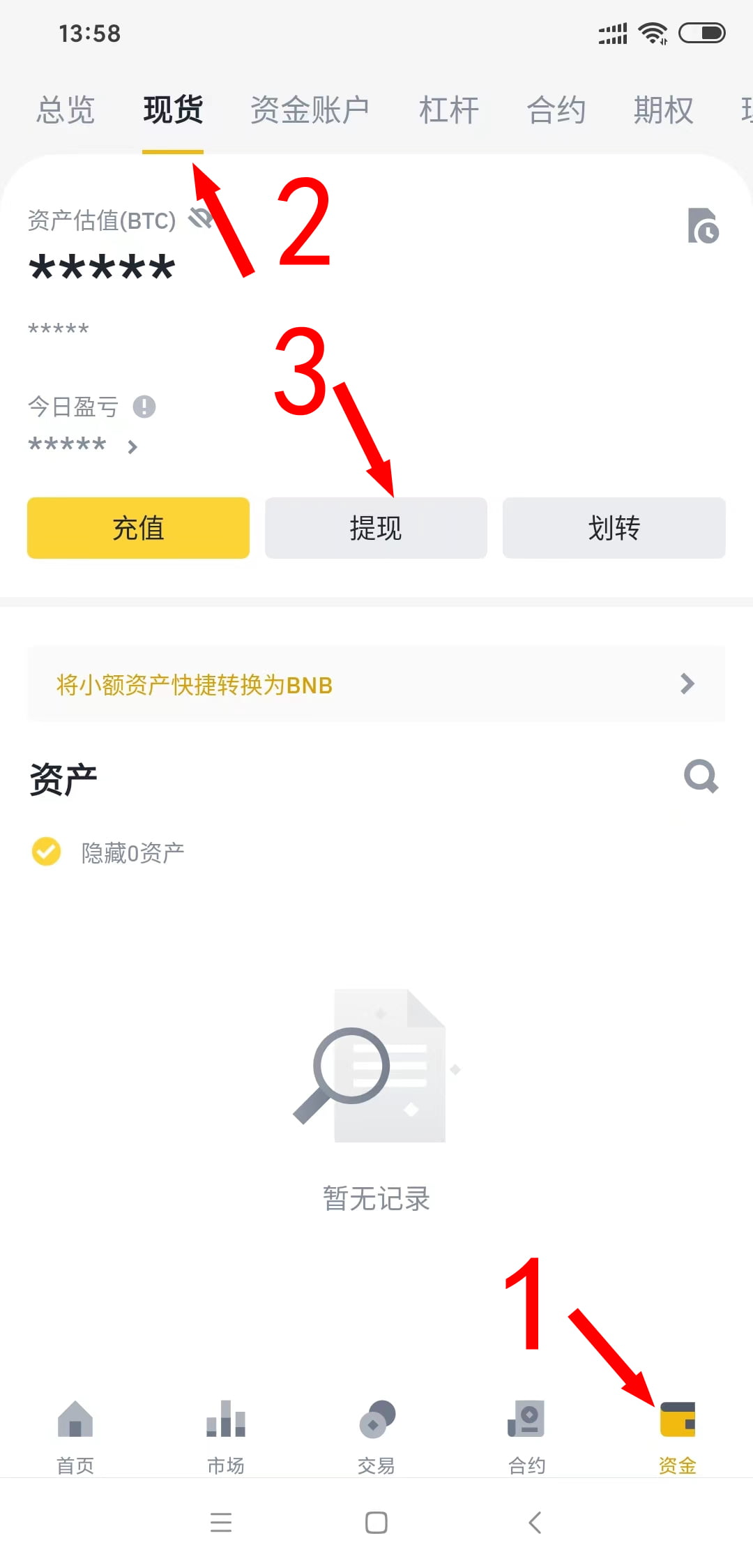Viewport: 753px width, 1568px height.
Task: Switch to the 总览 overview tab
Action: pyautogui.click(x=66, y=110)
